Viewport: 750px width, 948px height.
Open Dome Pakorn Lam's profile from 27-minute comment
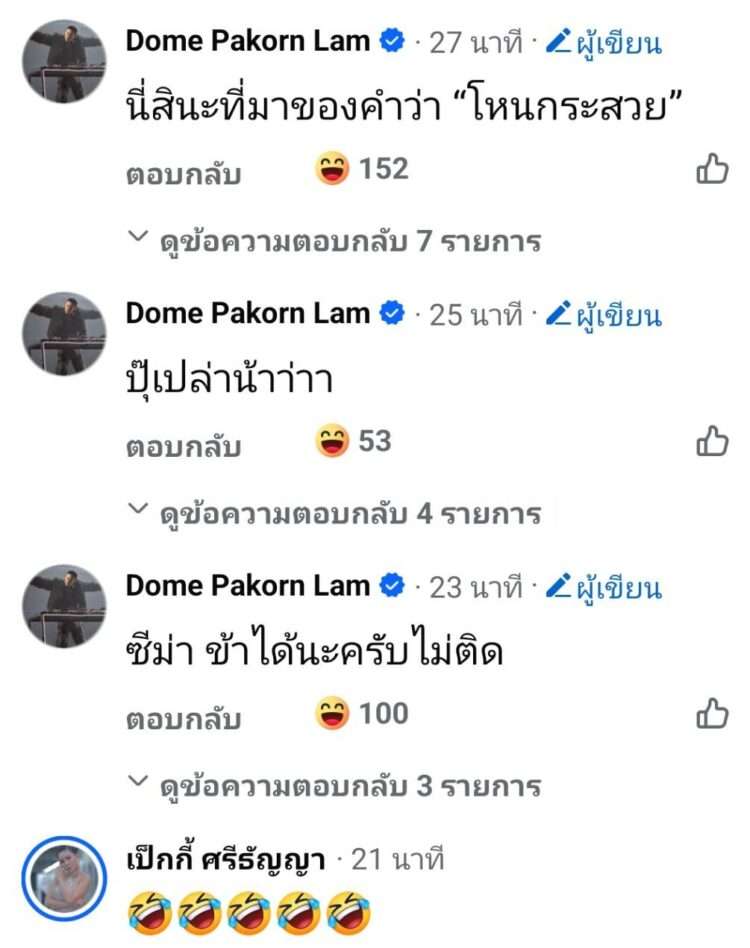click(x=248, y=42)
